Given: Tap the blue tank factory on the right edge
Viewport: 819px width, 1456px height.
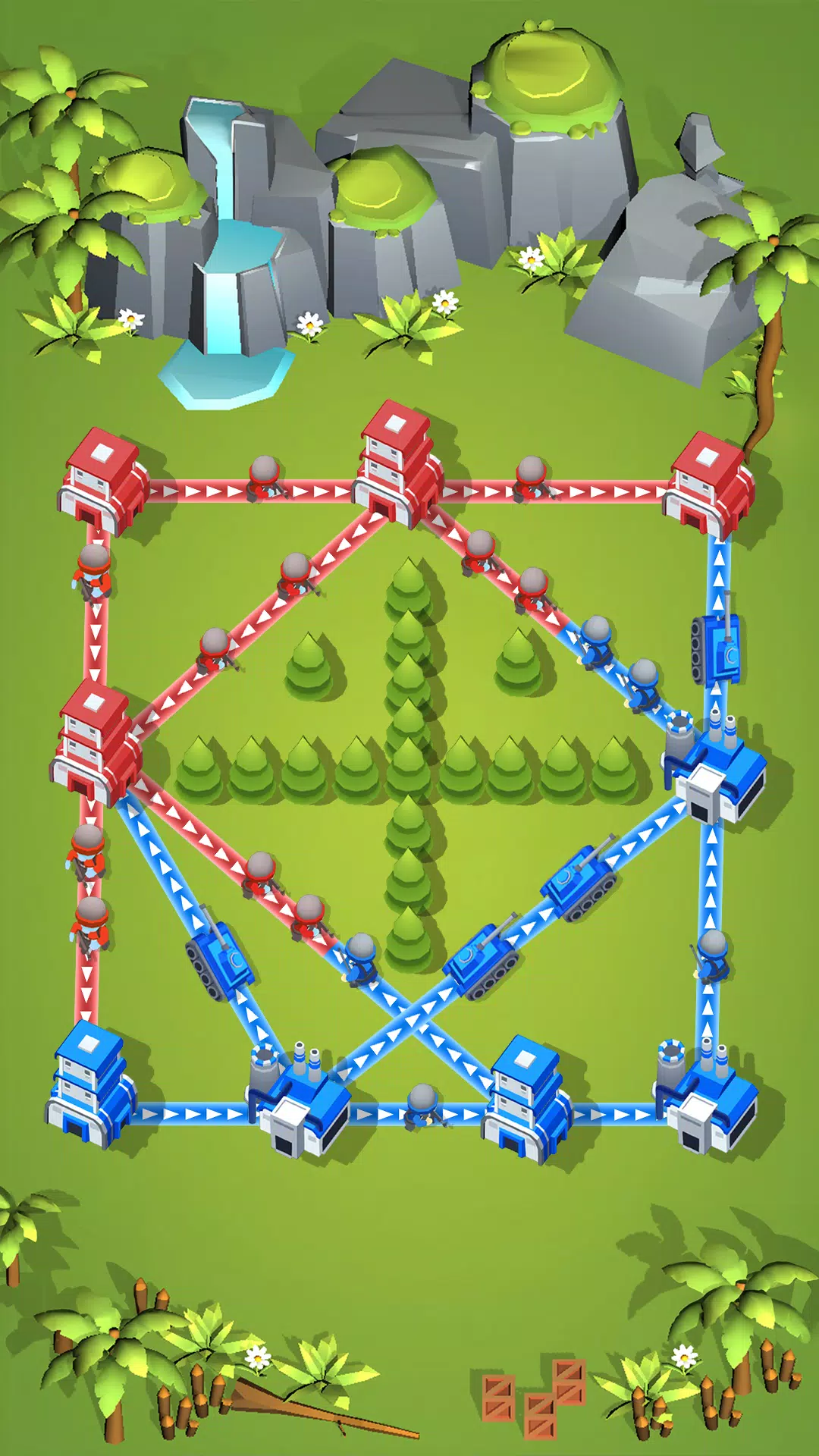Looking at the screenshot, I should pos(716,774).
